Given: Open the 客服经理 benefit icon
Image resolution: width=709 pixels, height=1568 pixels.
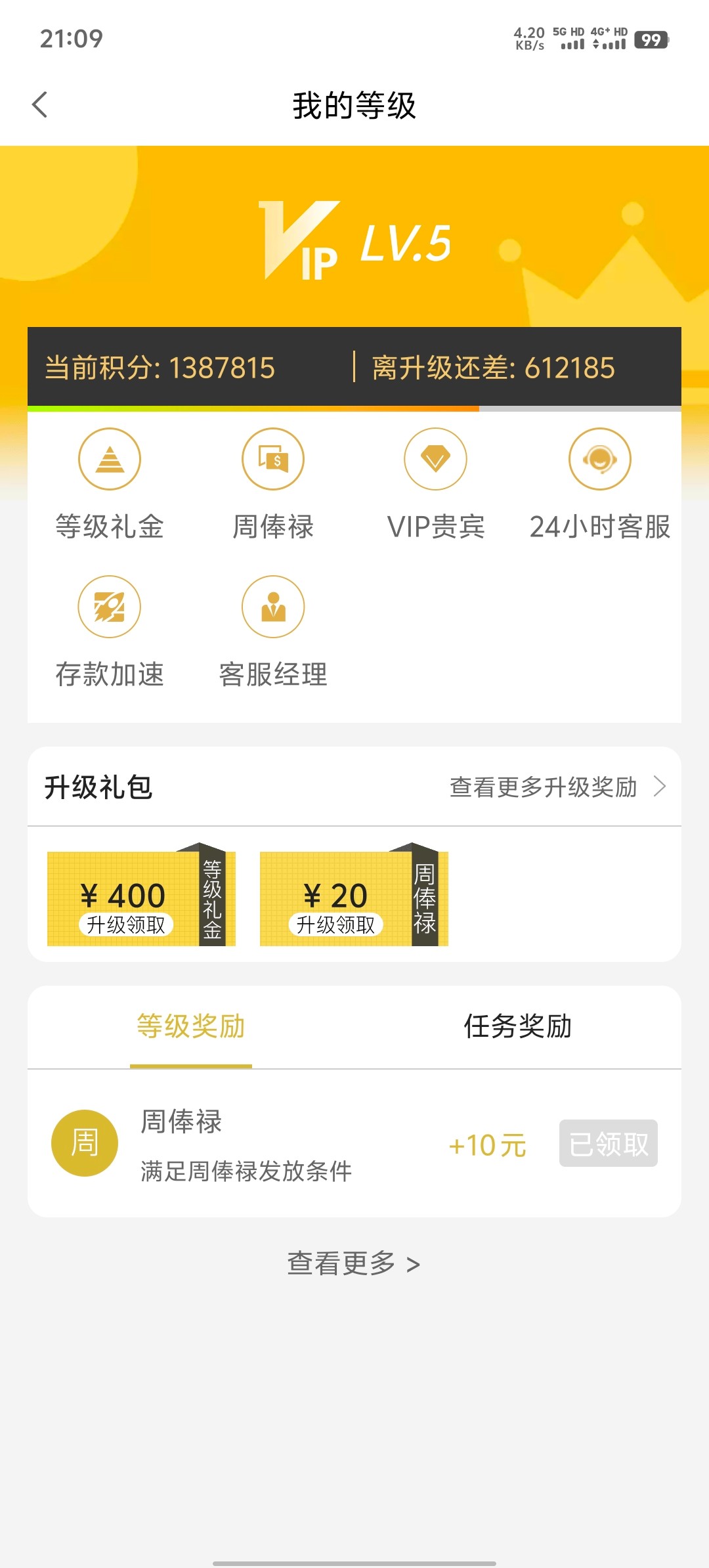Looking at the screenshot, I should pyautogui.click(x=273, y=607).
